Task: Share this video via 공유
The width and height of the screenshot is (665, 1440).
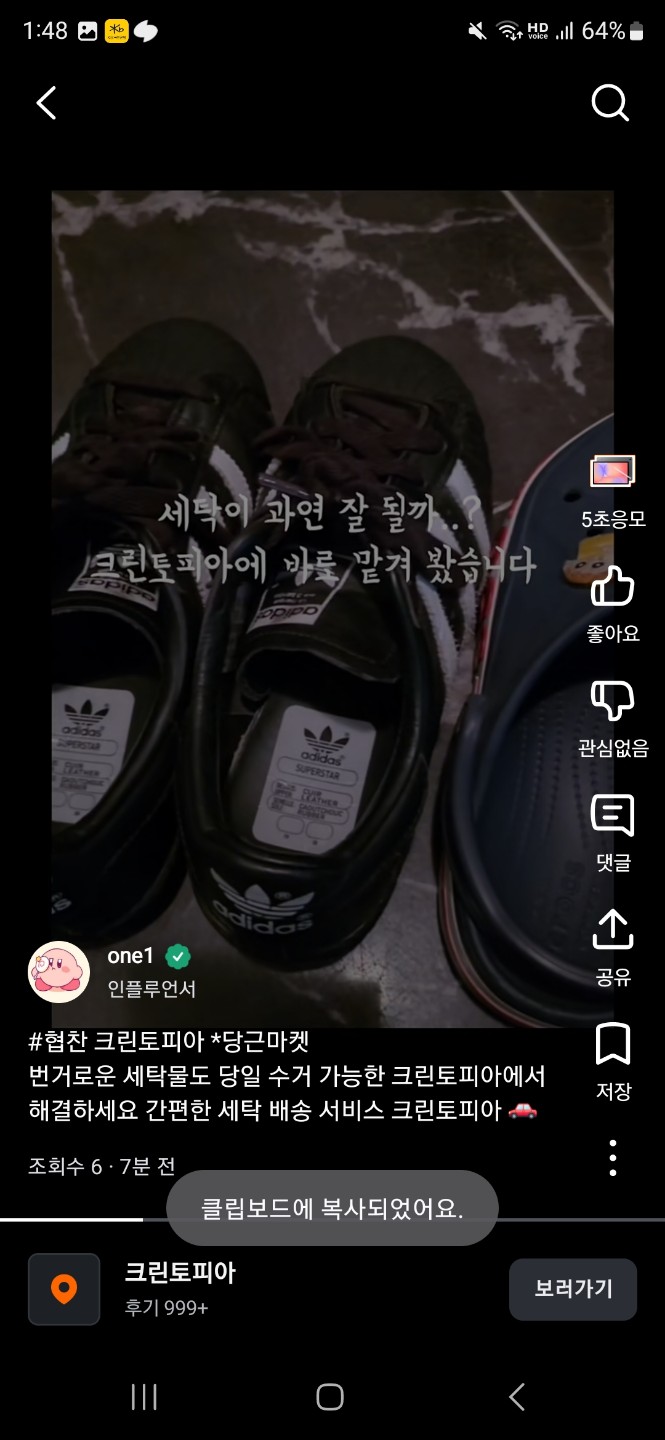Action: coord(613,930)
